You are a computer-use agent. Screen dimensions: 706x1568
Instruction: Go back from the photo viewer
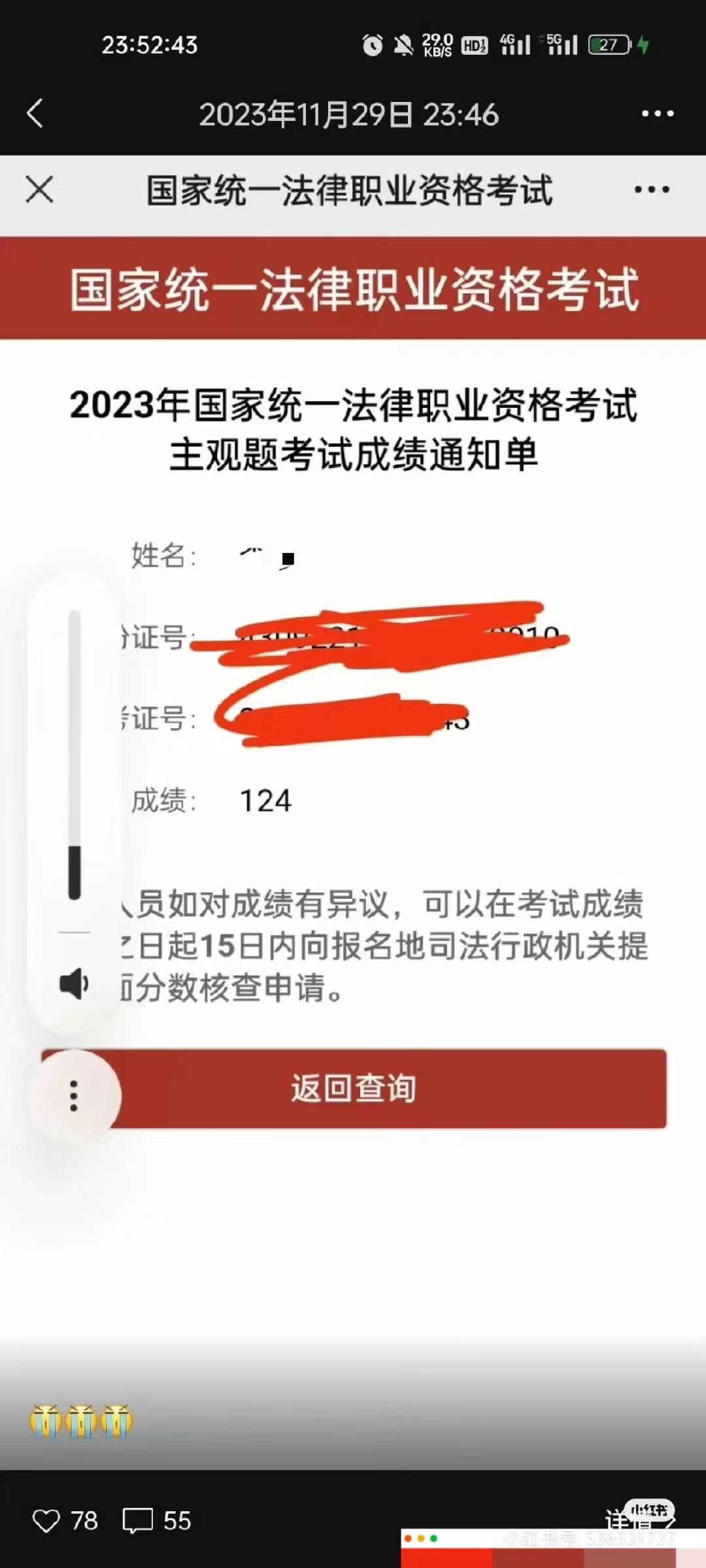coord(35,114)
